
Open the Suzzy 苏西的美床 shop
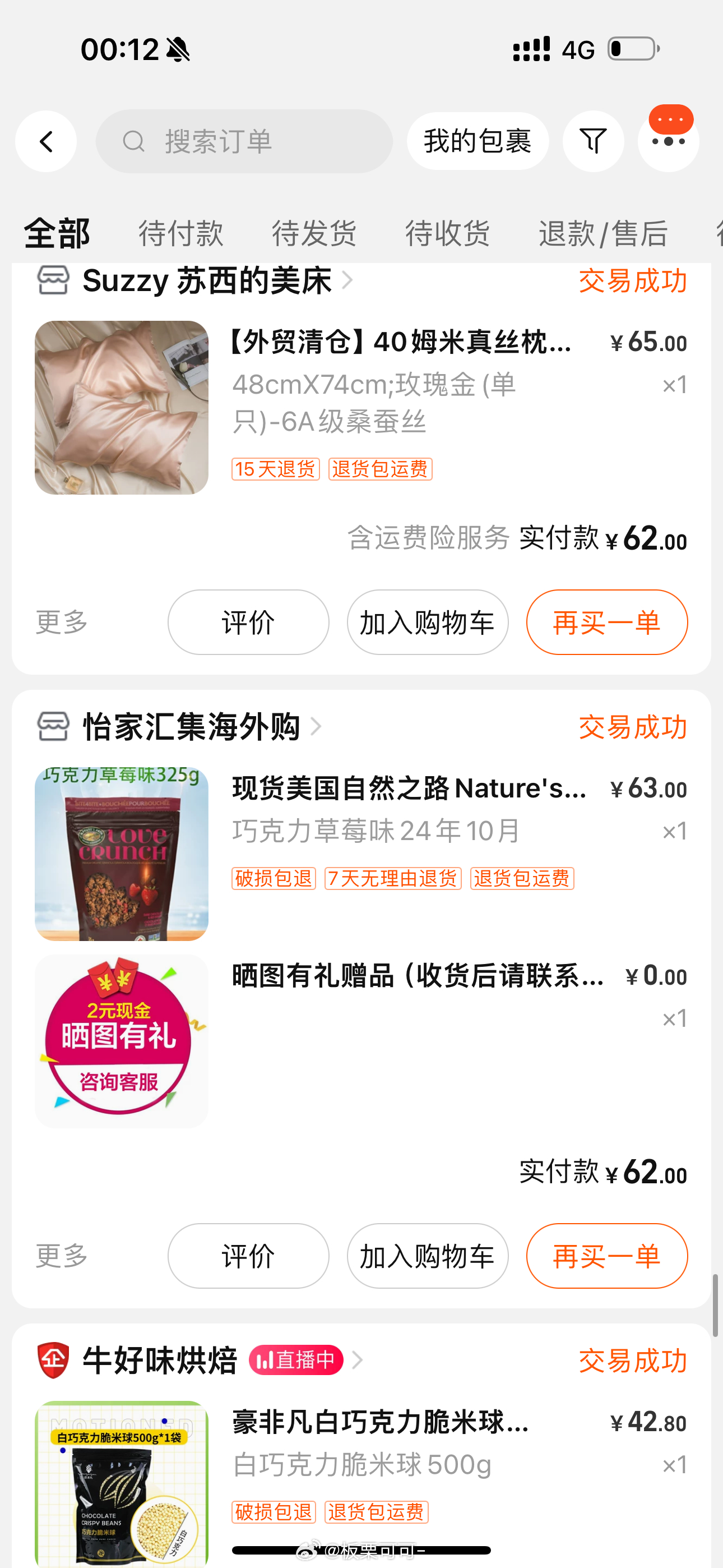click(x=207, y=281)
